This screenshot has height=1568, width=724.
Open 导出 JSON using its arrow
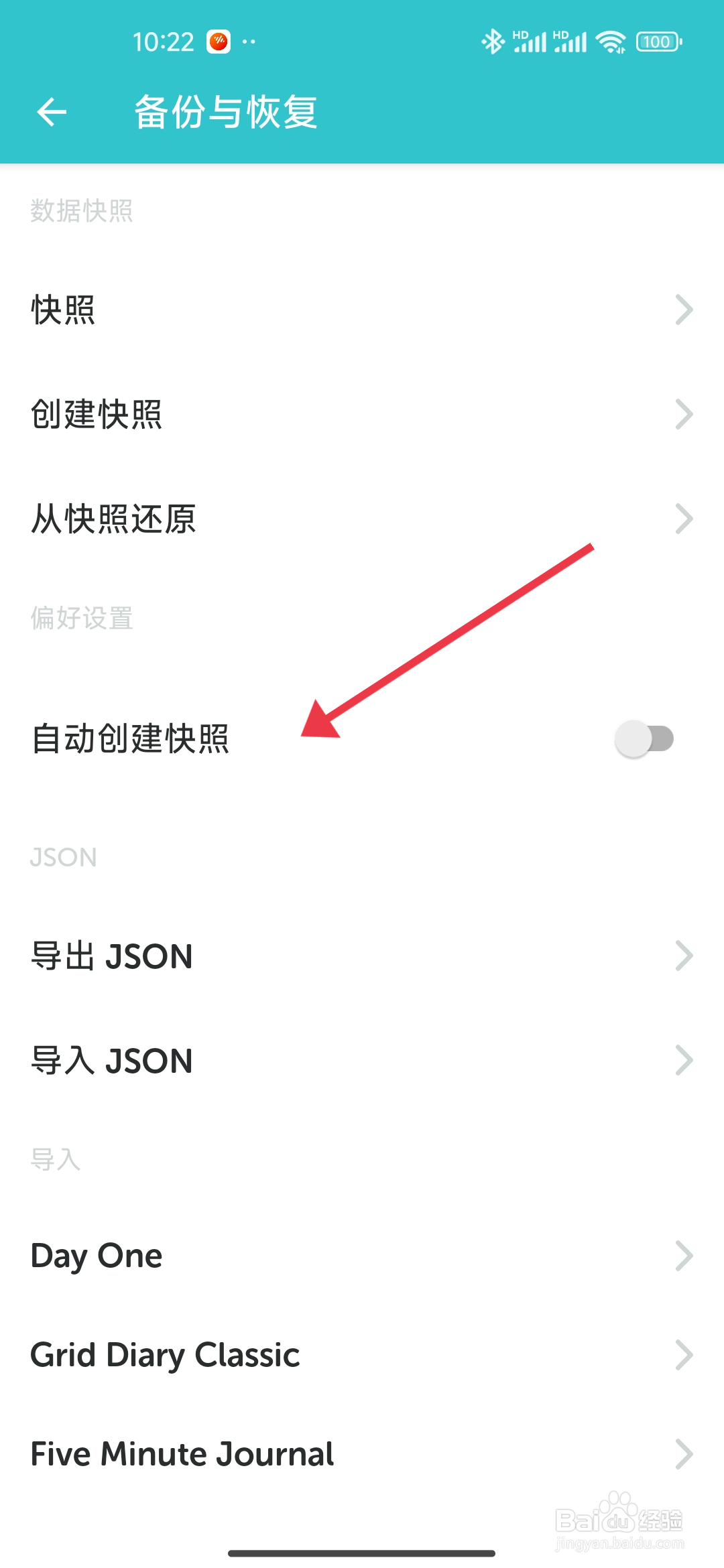[685, 955]
